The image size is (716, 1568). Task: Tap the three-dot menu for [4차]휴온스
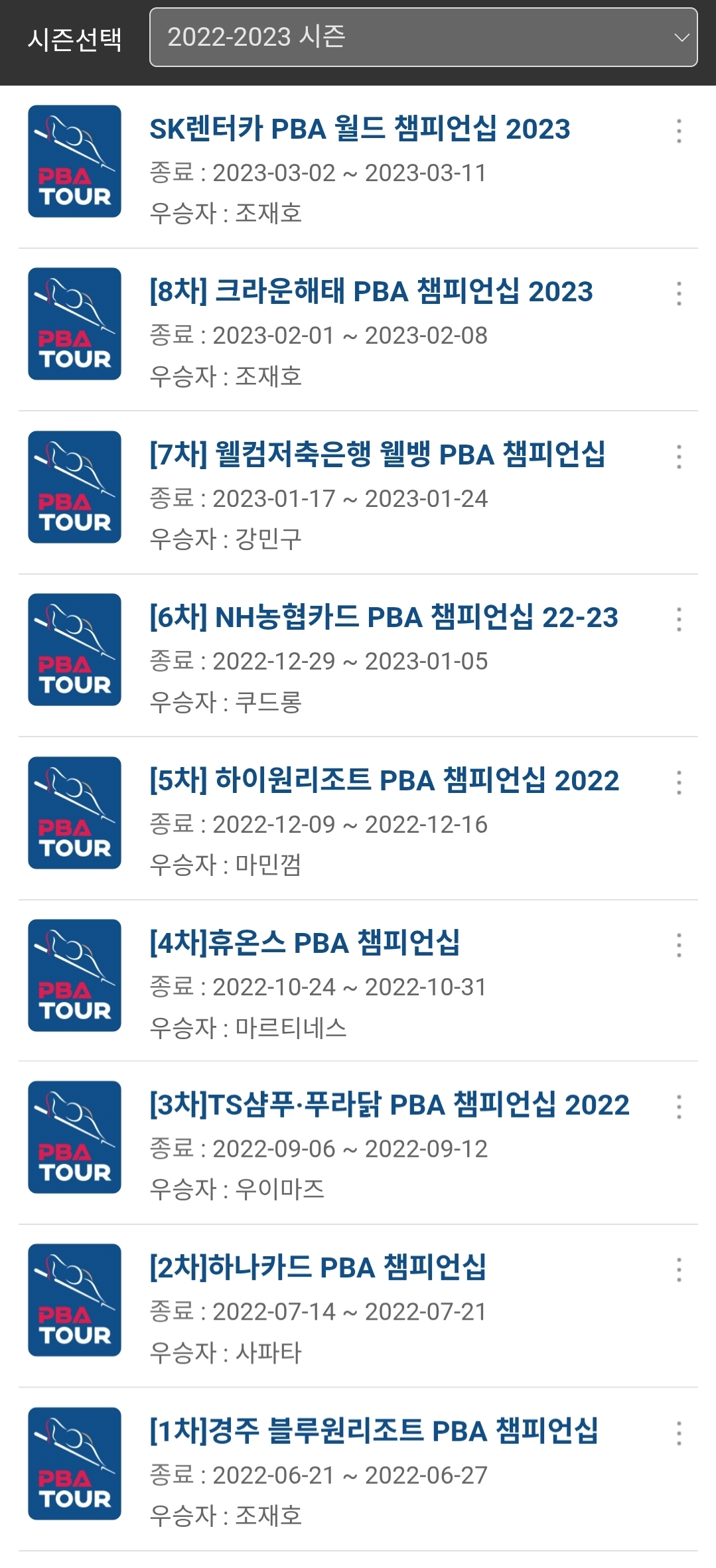point(679,945)
